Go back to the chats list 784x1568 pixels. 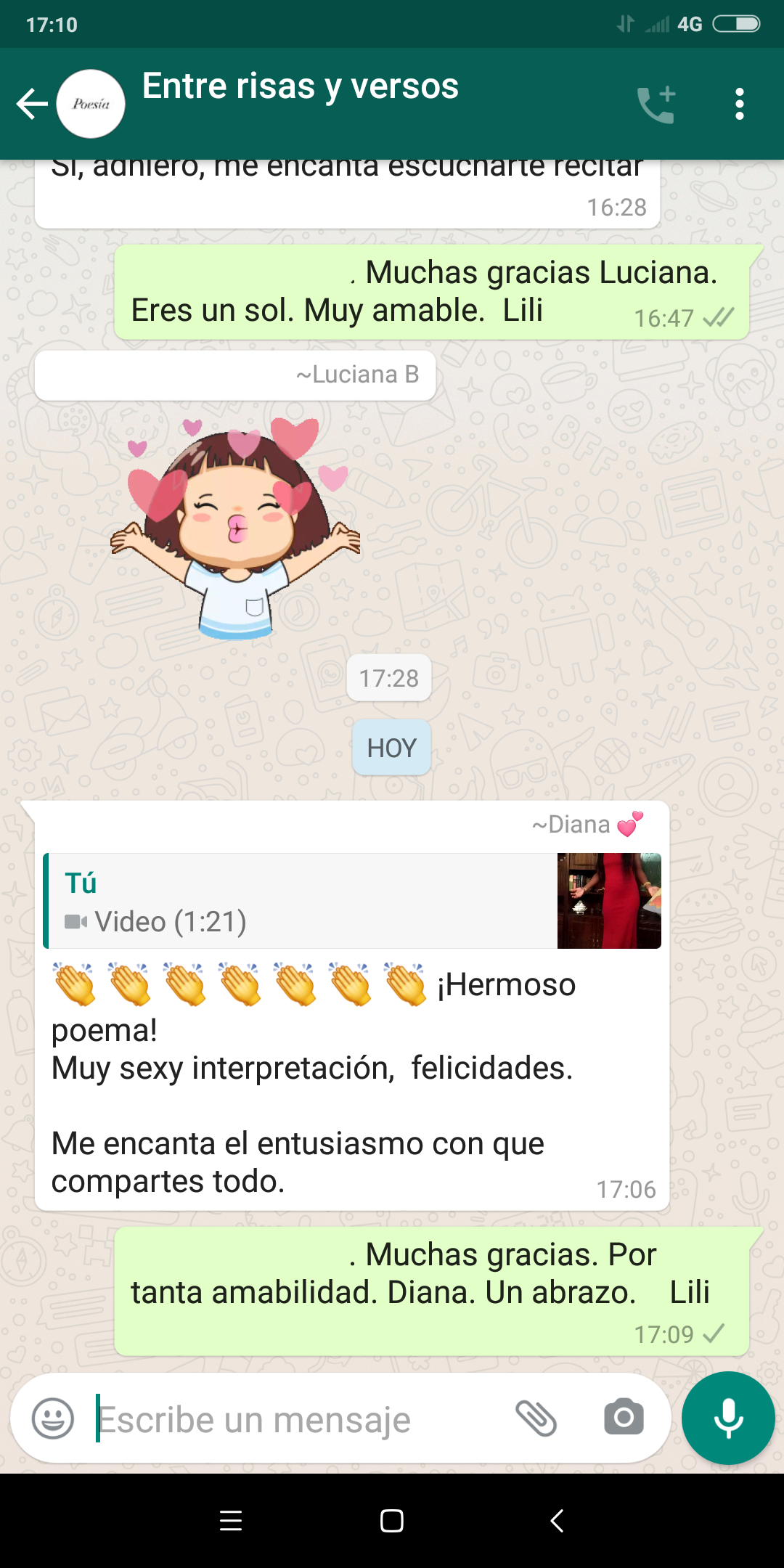[32, 104]
